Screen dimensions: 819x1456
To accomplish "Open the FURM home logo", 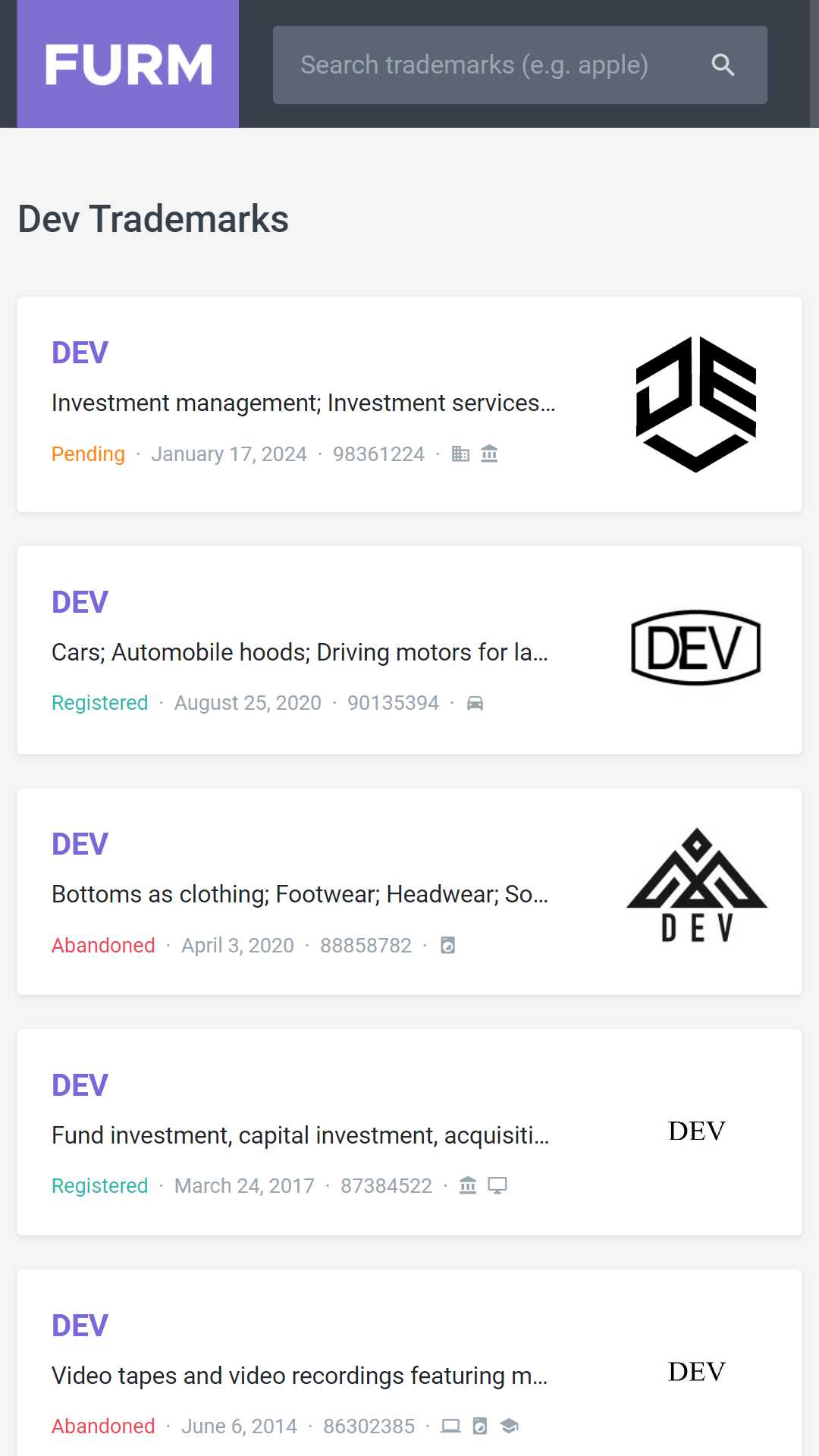I will pos(127,64).
